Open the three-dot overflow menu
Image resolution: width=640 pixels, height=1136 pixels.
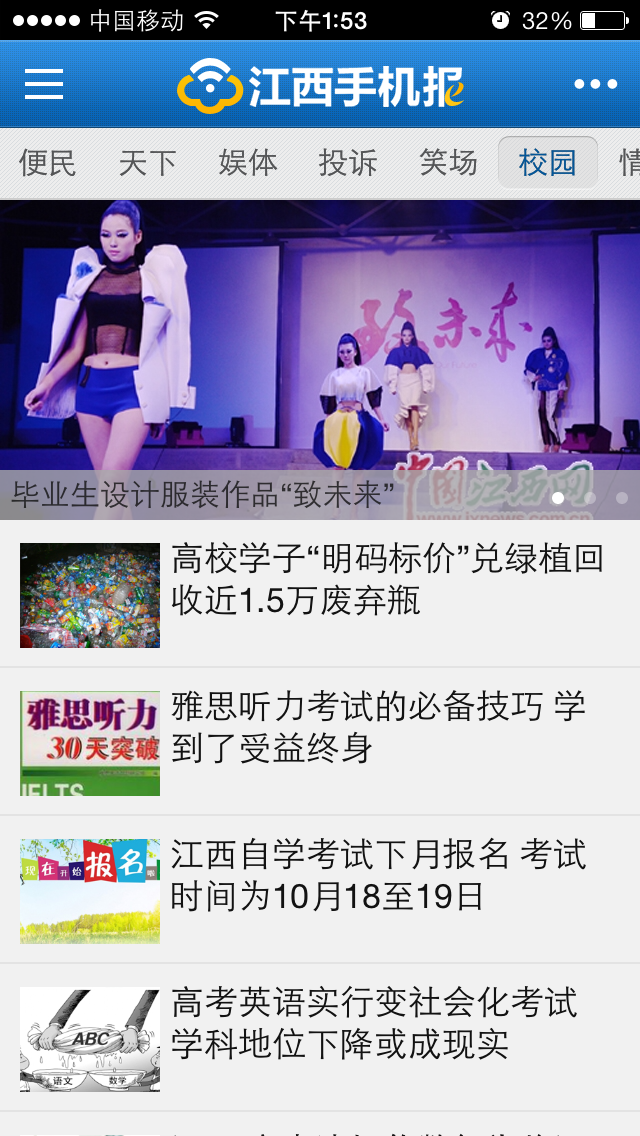(x=595, y=85)
